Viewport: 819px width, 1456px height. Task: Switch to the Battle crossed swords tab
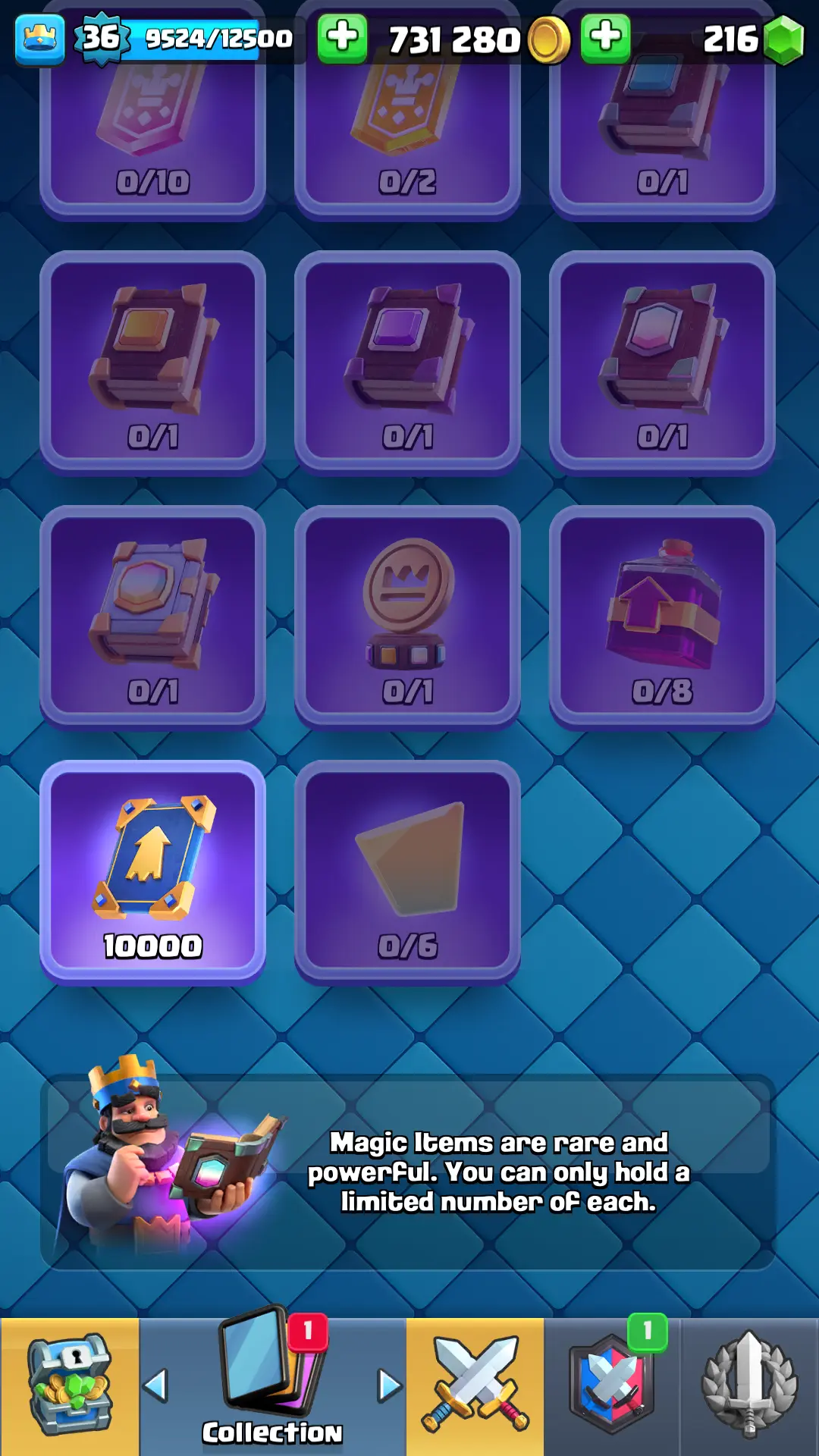click(x=475, y=1386)
